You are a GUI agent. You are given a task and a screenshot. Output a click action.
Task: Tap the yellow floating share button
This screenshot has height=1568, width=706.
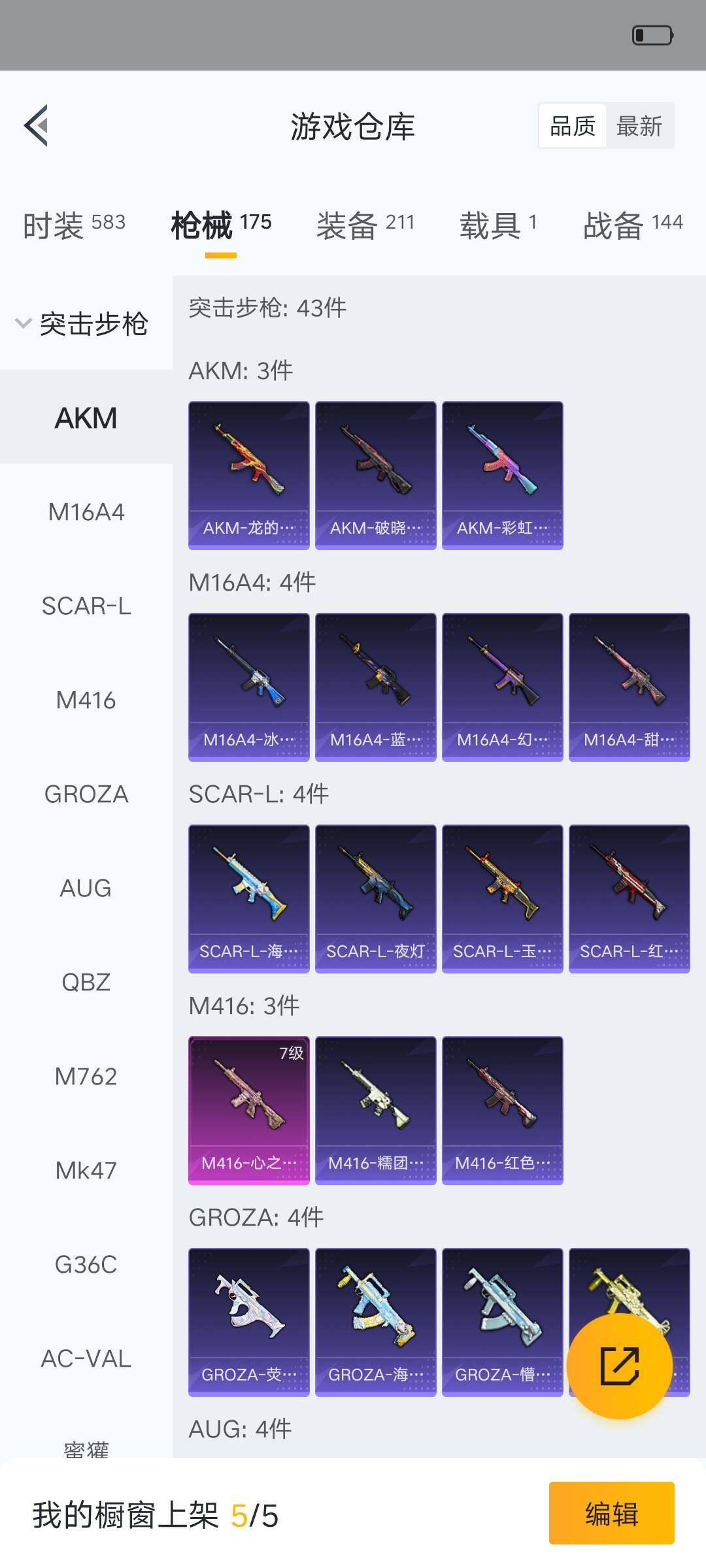619,1366
